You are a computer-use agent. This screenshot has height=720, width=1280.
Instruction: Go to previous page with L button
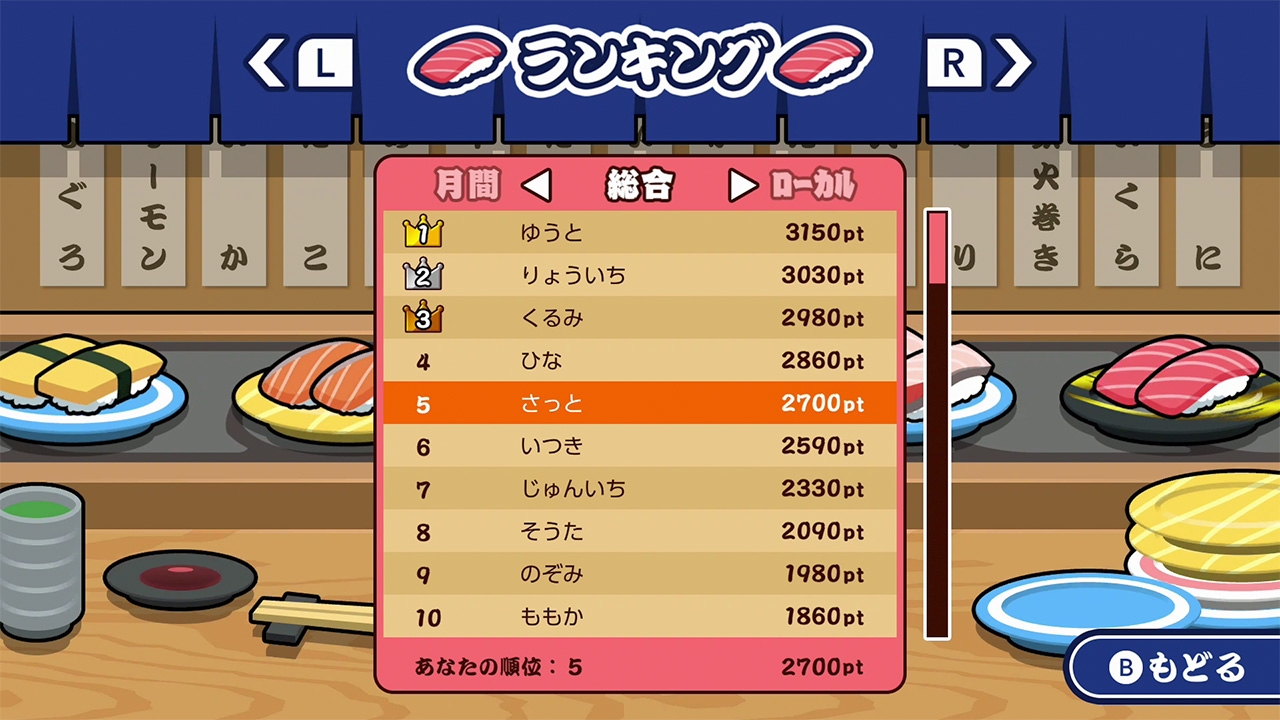303,64
